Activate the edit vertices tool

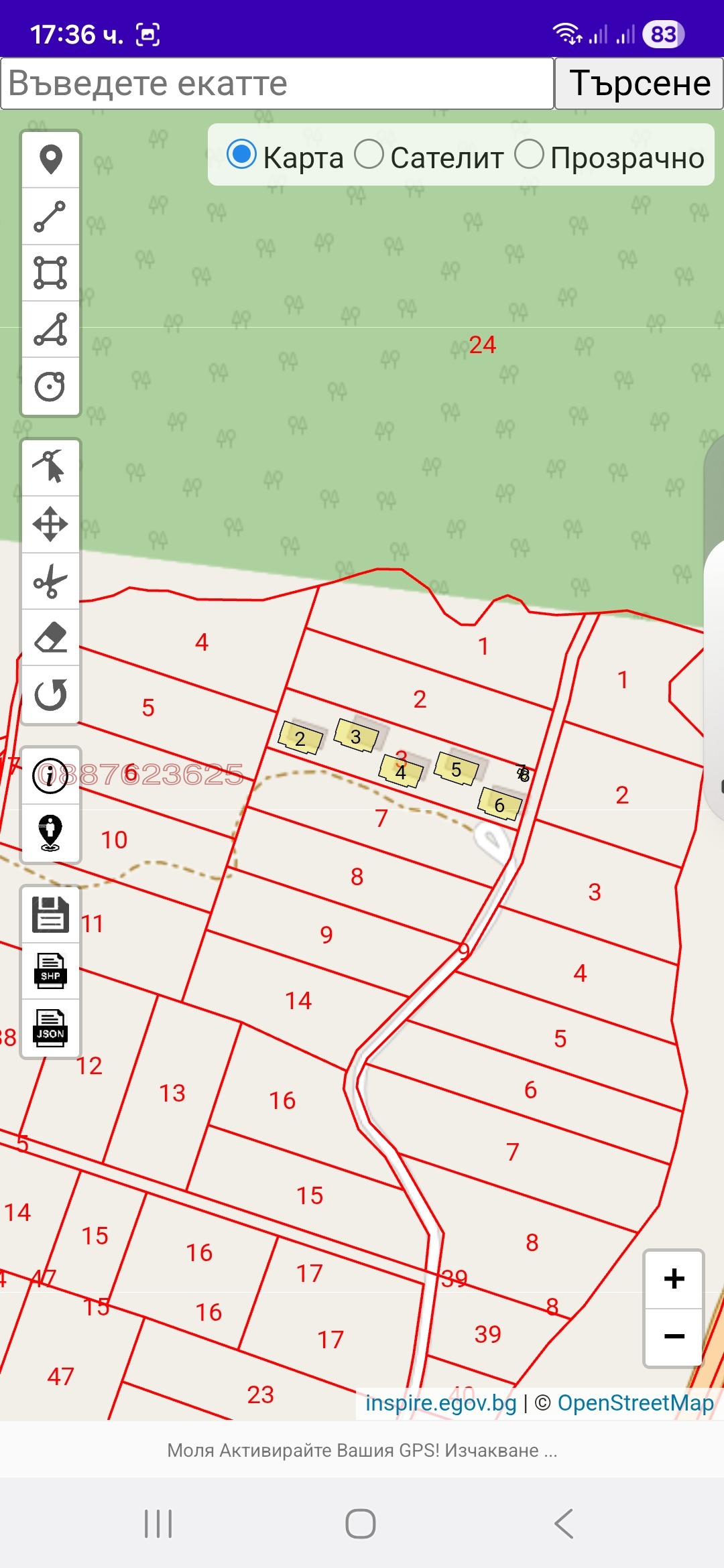pos(51,467)
